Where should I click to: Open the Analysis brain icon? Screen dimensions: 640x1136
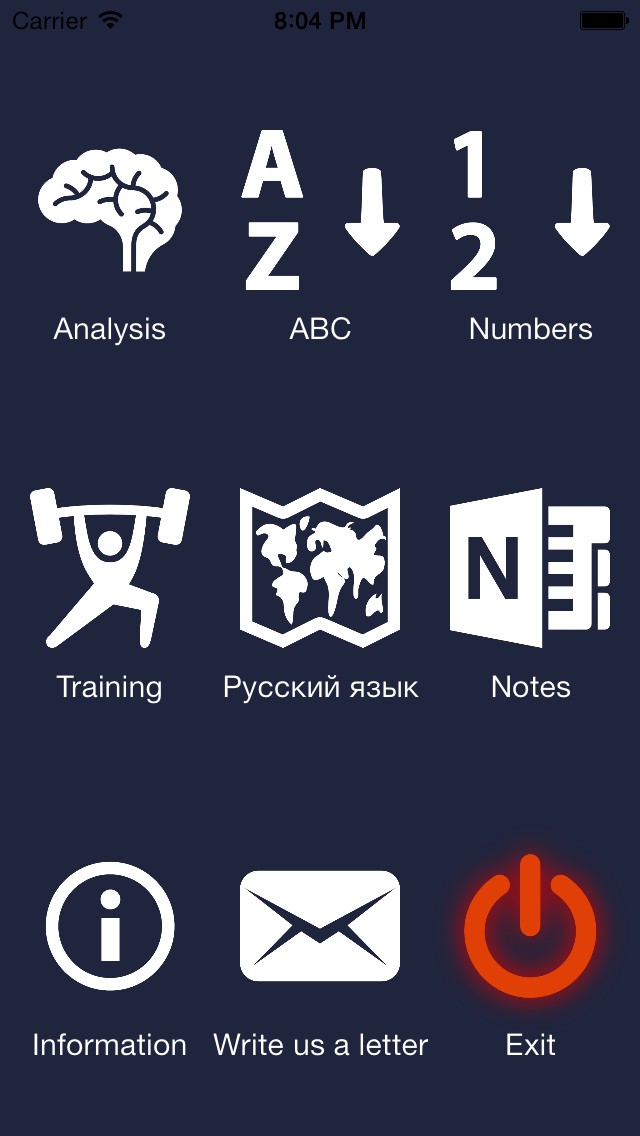(109, 210)
